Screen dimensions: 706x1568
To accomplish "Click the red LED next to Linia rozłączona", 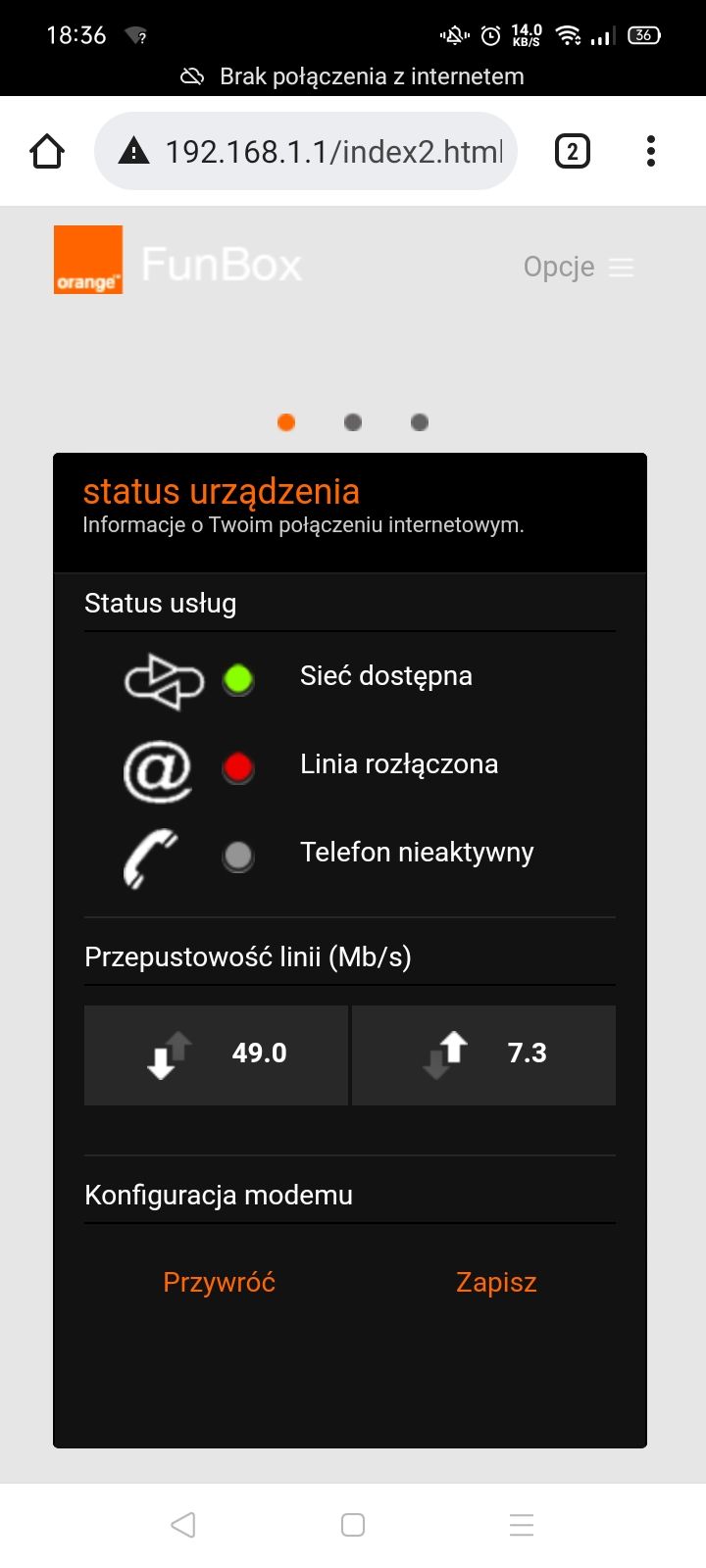I will coord(237,767).
